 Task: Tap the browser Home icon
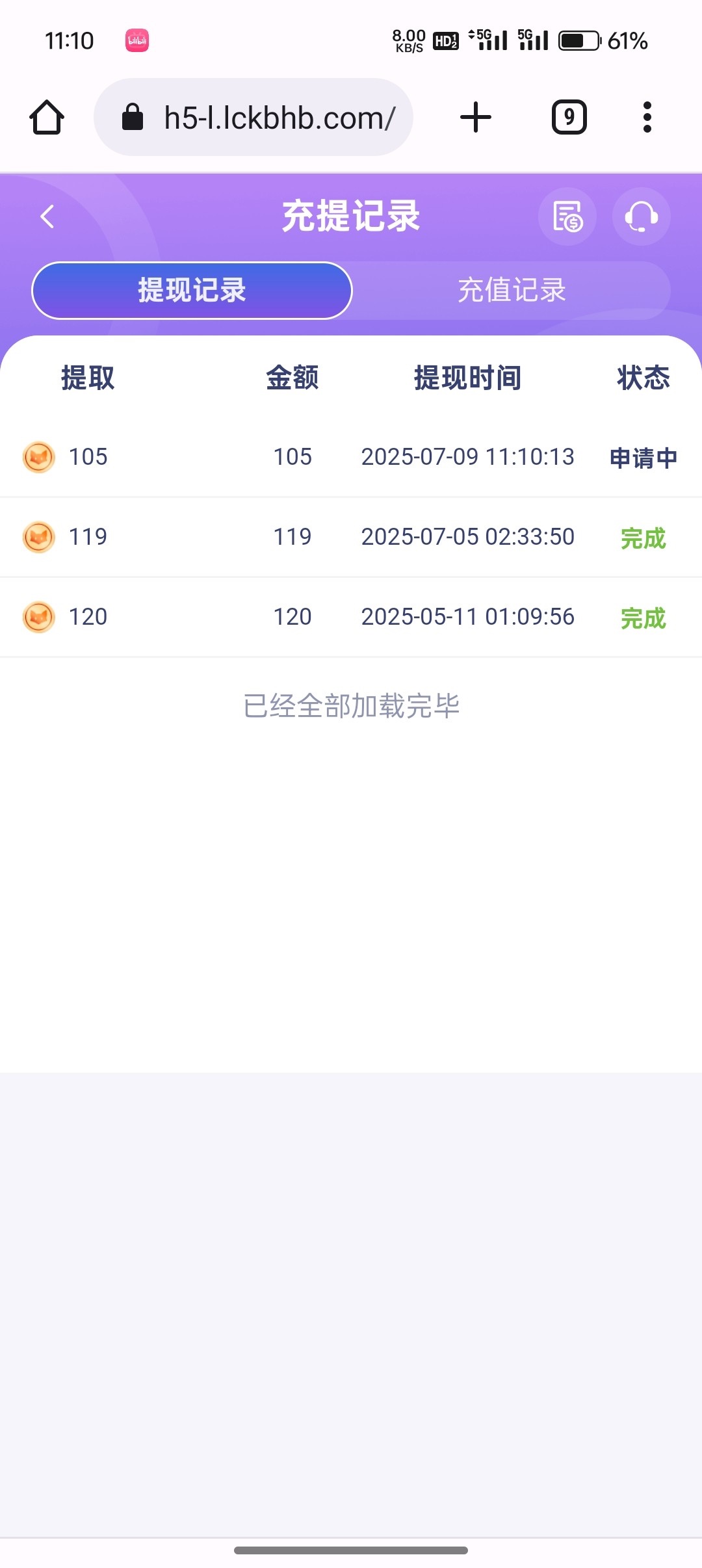(46, 117)
